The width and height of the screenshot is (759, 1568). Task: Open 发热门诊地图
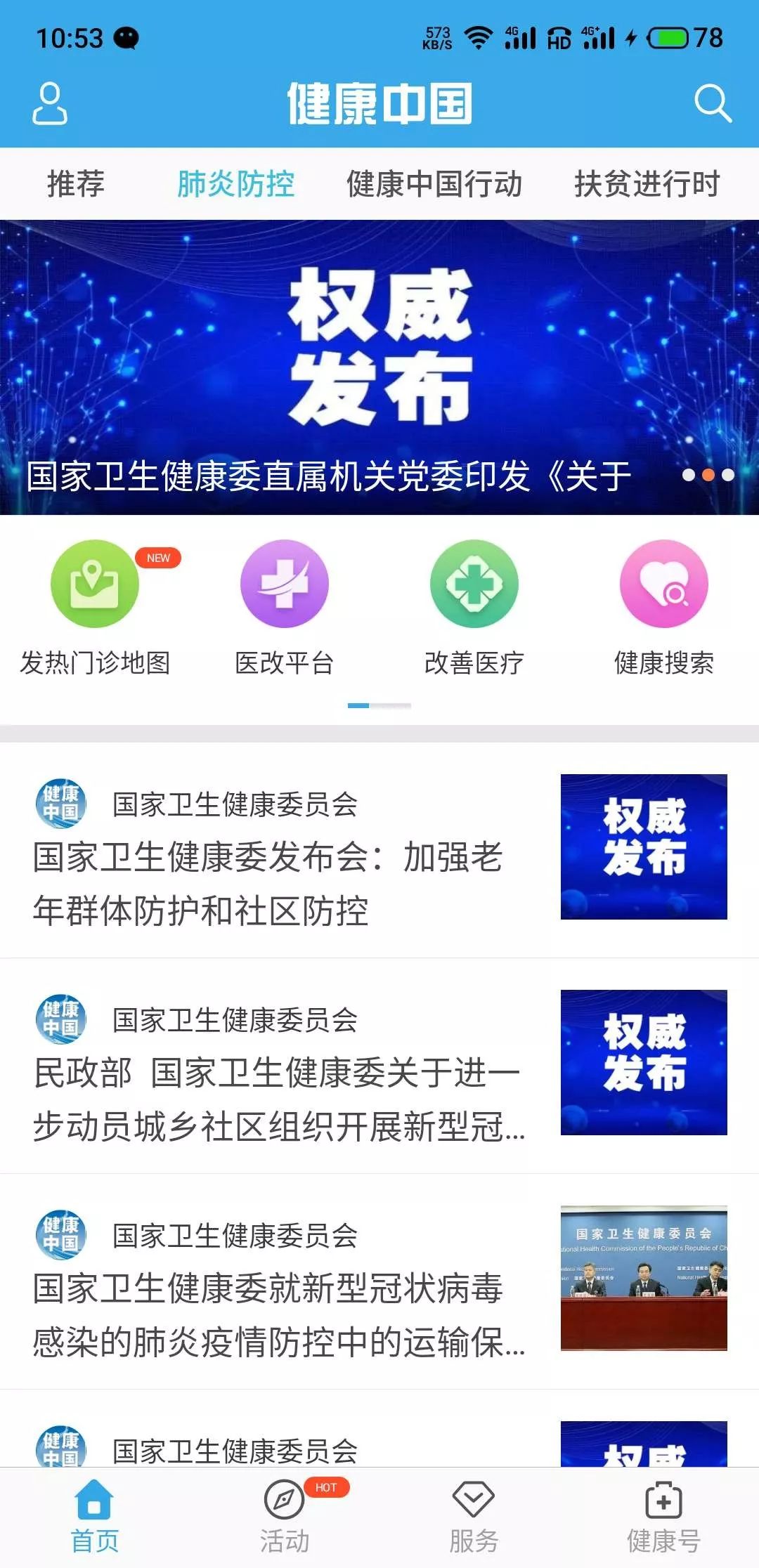(x=95, y=606)
